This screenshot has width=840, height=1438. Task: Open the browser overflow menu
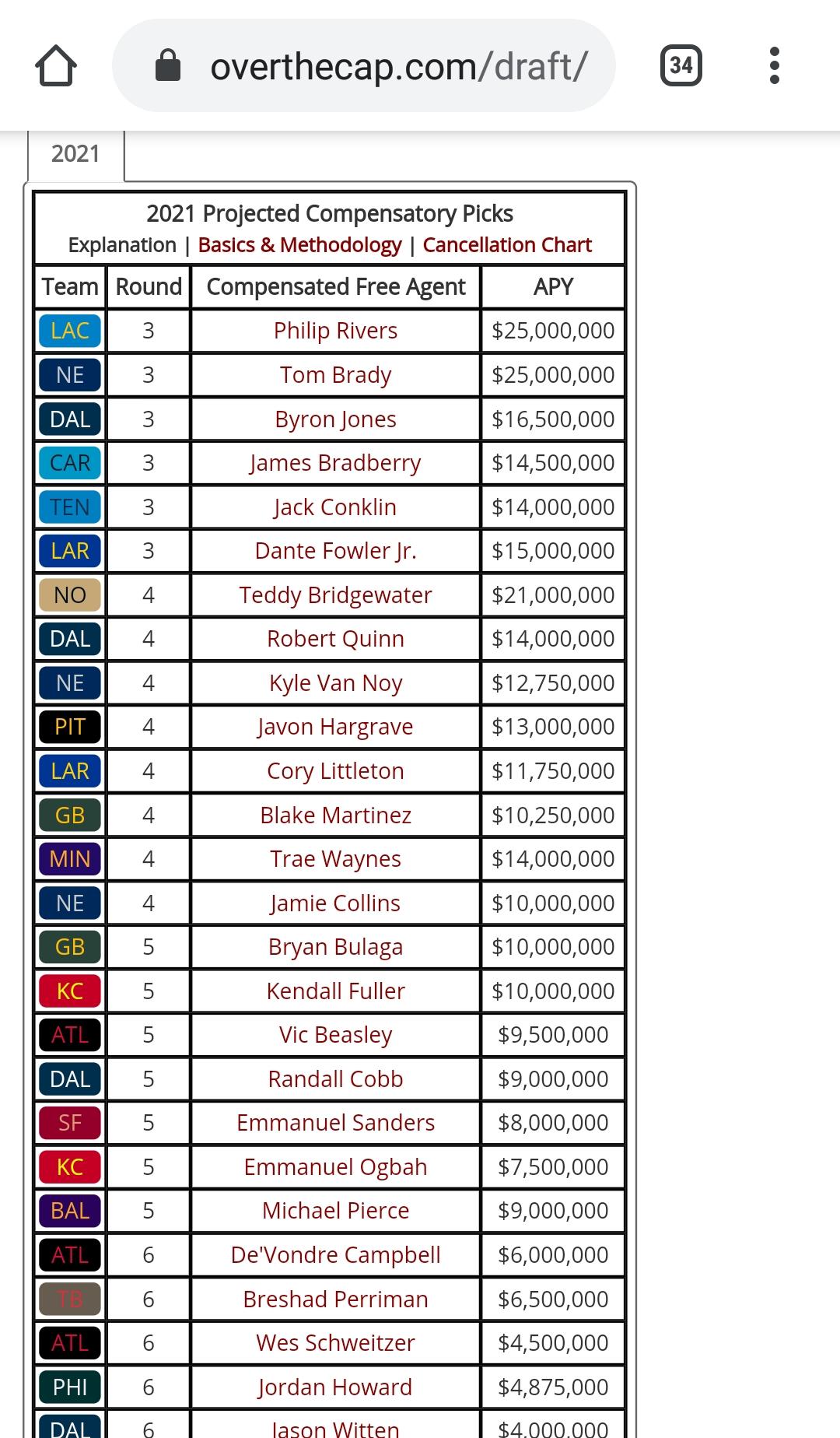pos(774,65)
